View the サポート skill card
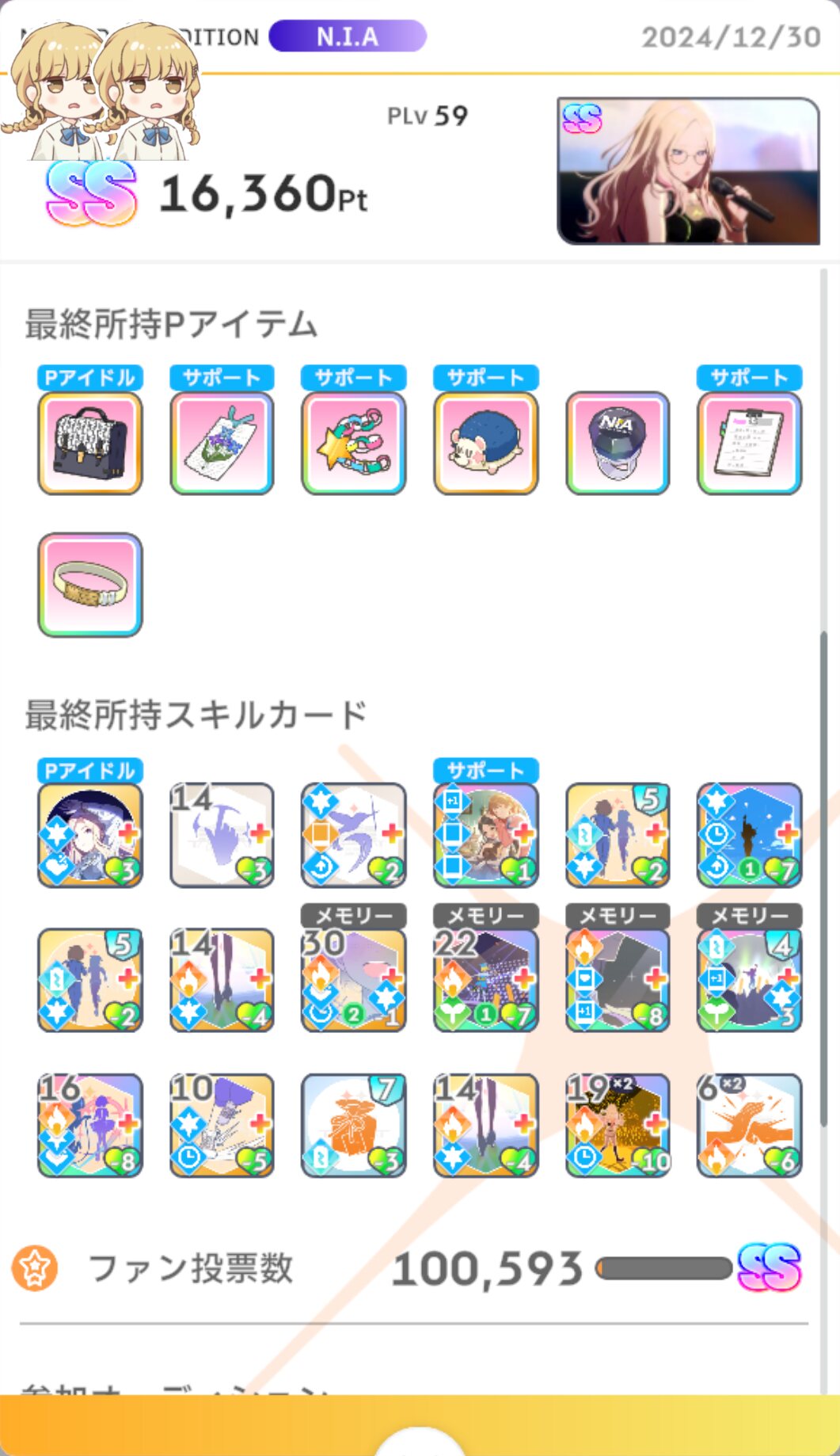 click(485, 835)
